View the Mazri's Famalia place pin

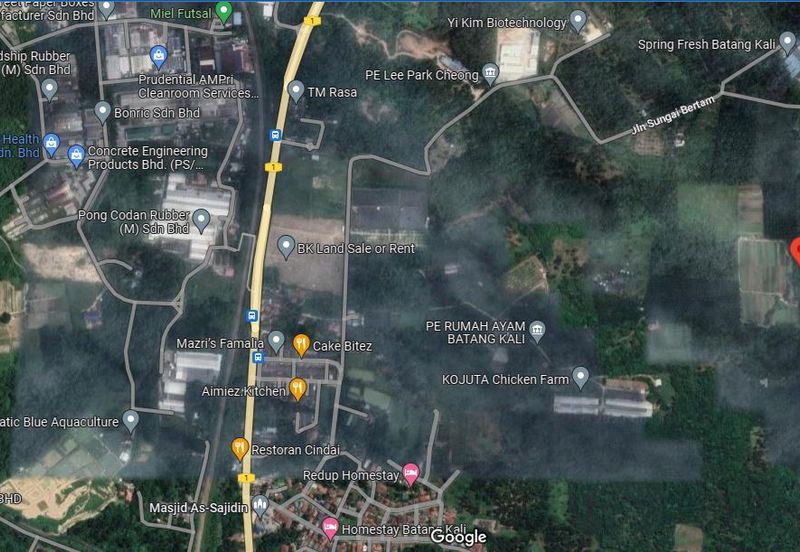[x=276, y=344]
